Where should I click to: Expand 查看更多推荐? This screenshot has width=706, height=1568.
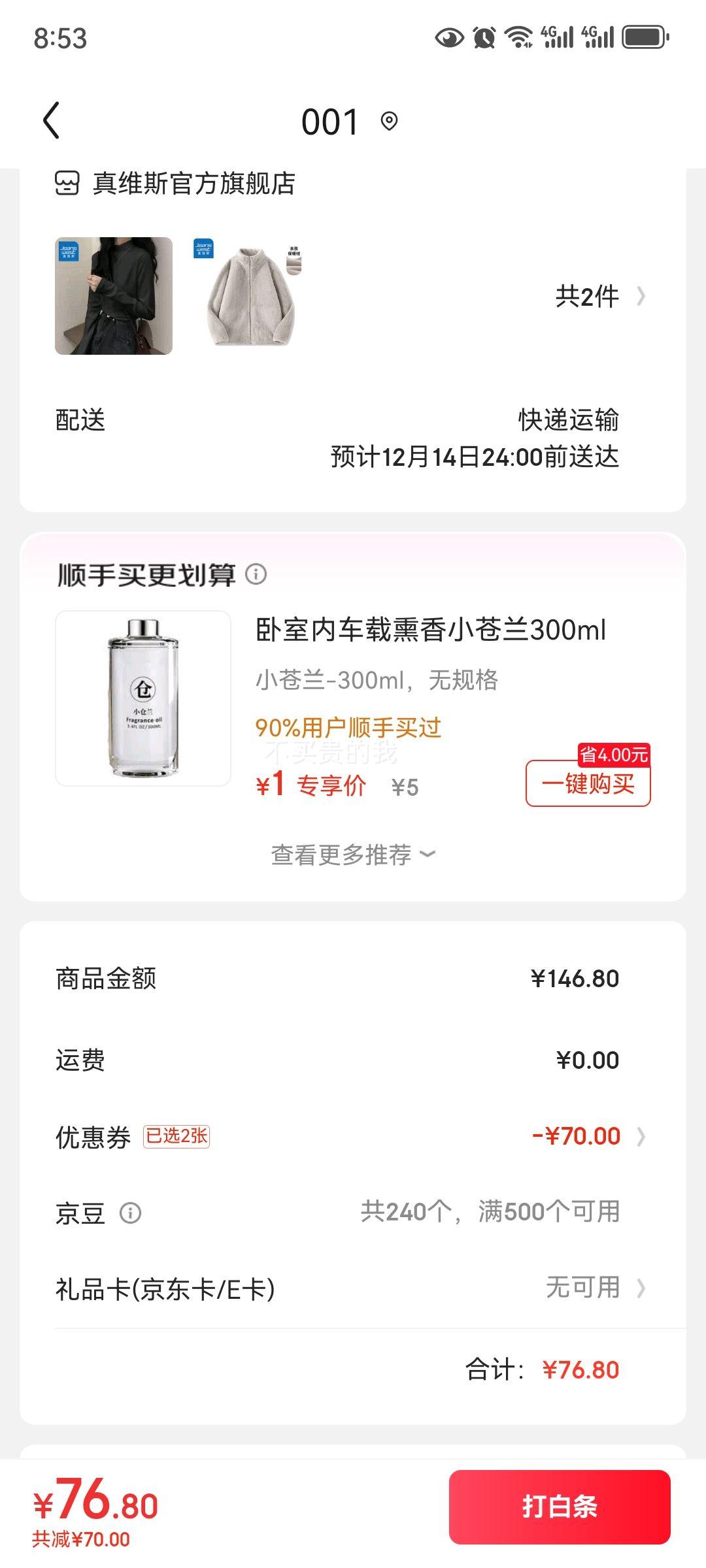[353, 854]
